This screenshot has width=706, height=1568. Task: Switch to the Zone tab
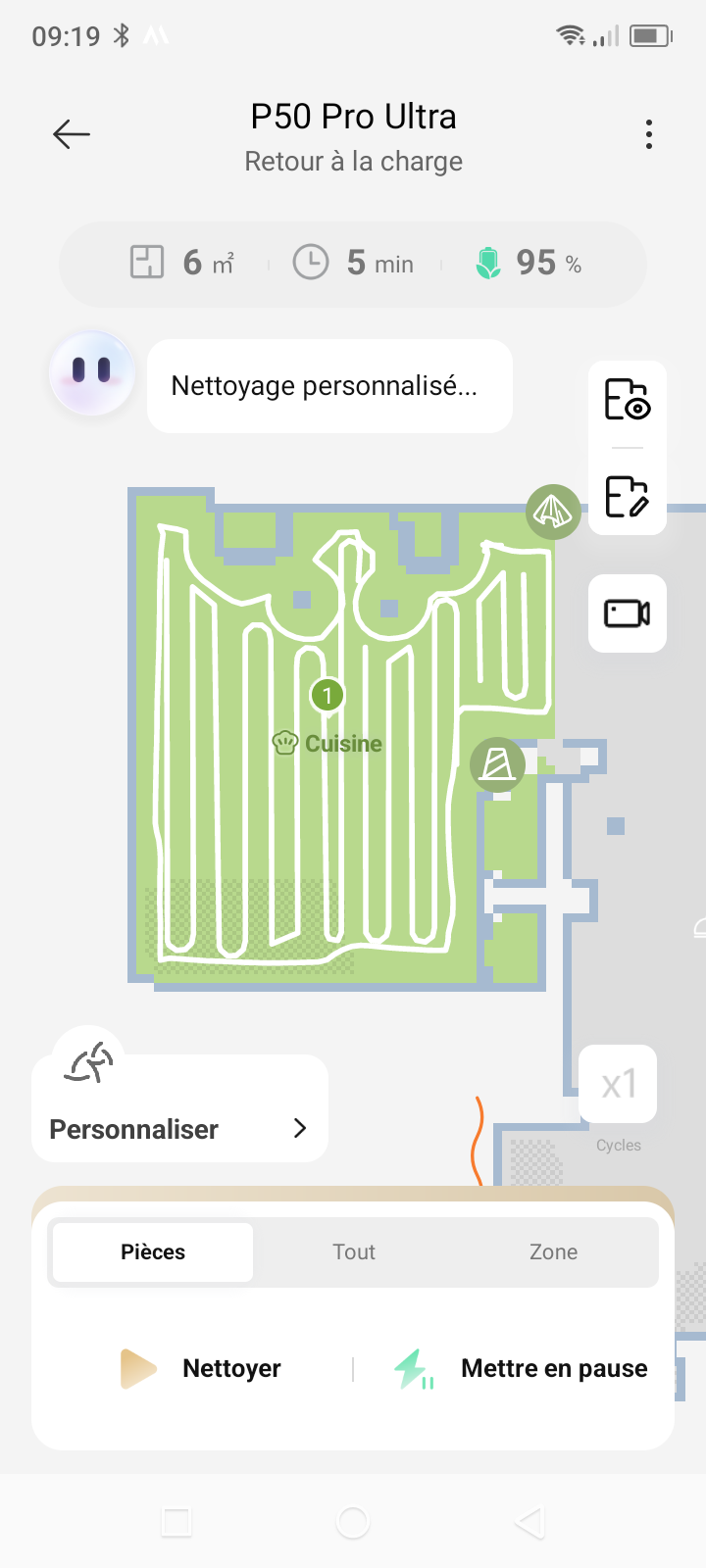pyautogui.click(x=553, y=1251)
